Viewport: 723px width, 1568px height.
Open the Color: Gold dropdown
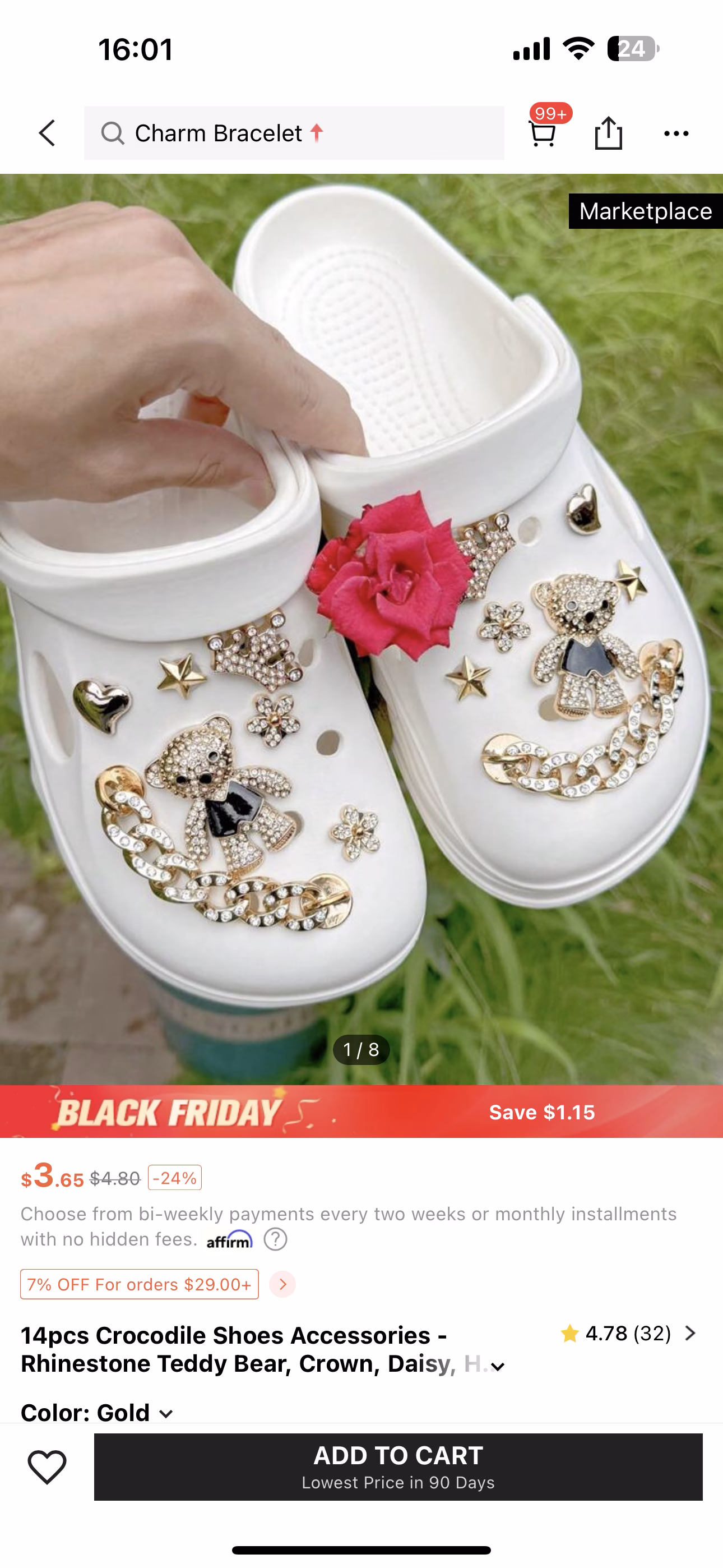(x=98, y=1412)
